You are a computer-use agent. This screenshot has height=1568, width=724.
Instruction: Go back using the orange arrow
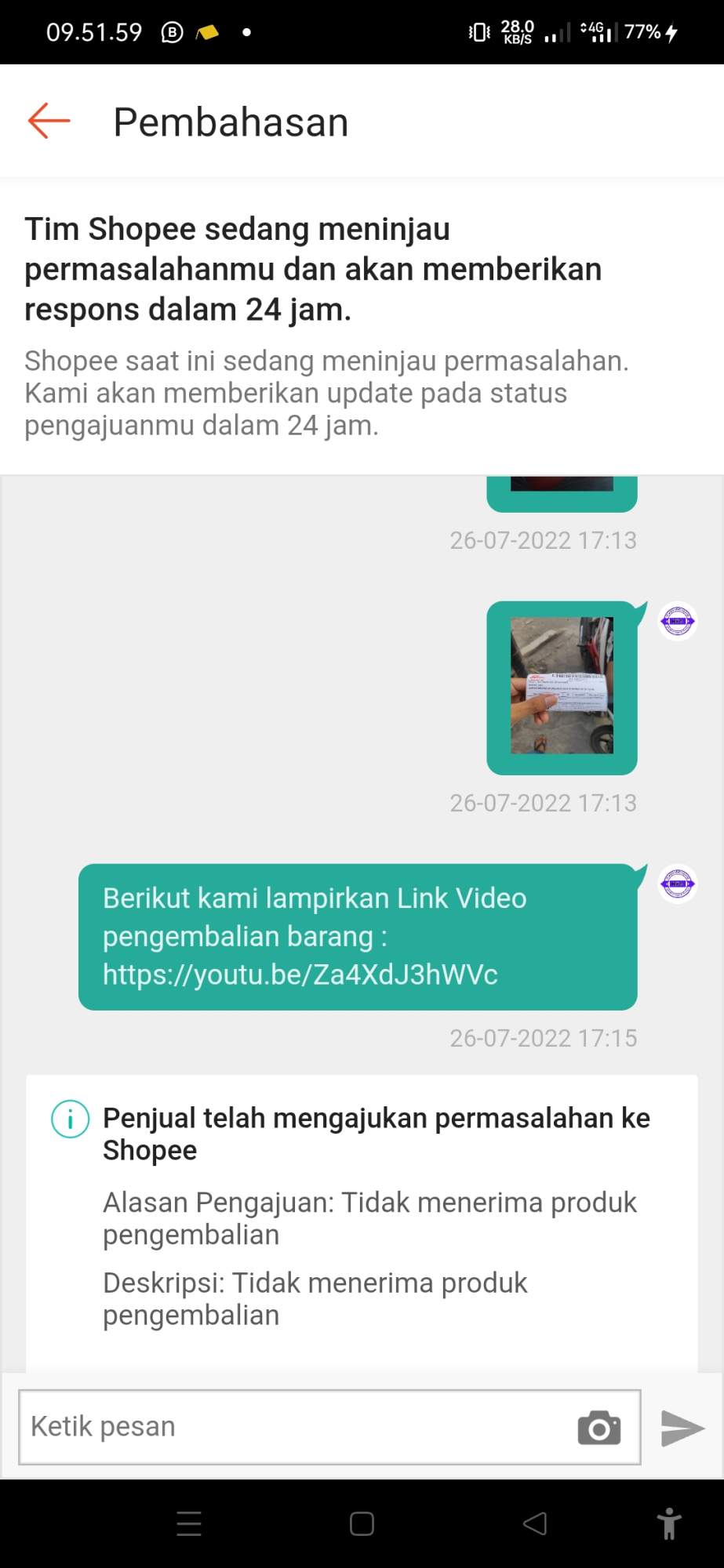tap(49, 122)
